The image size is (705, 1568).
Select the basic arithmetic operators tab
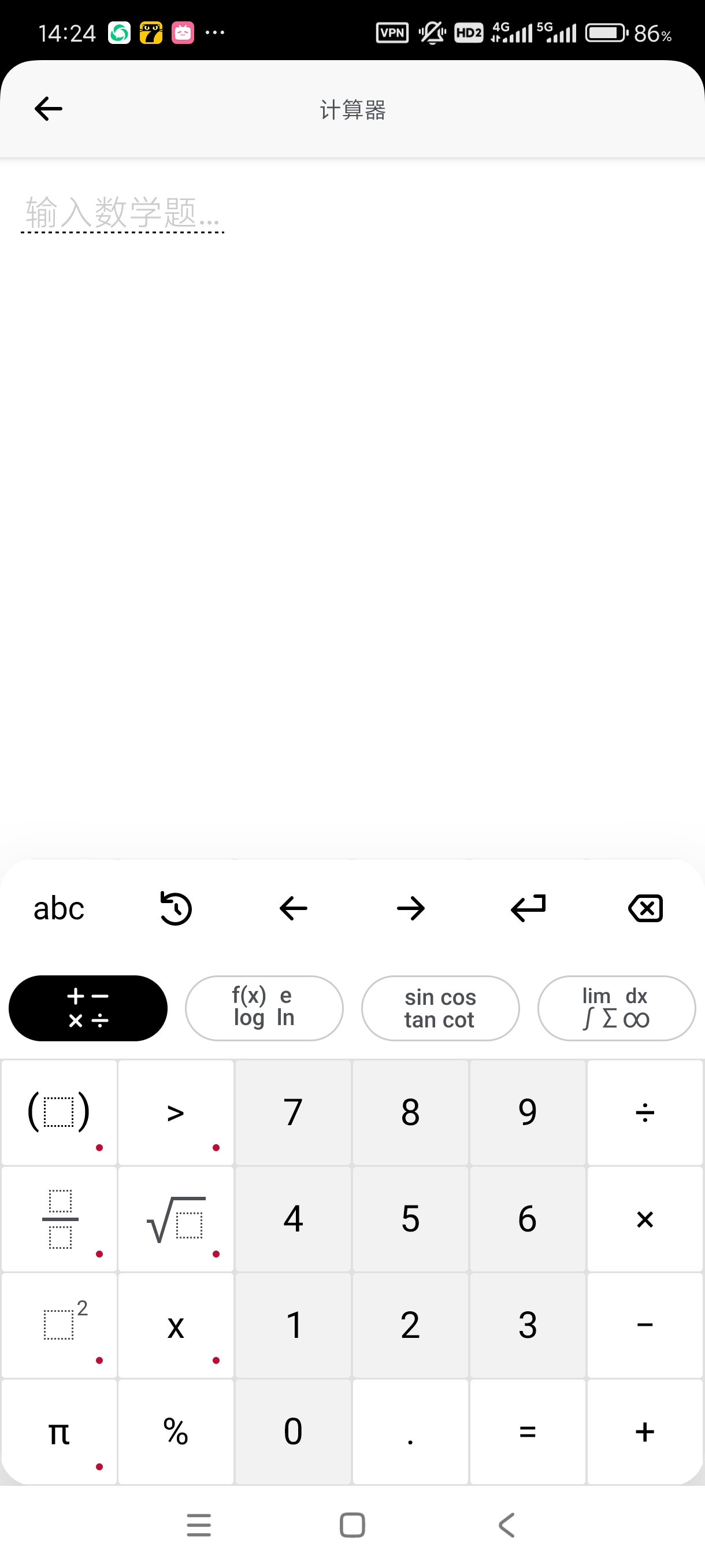coord(88,1008)
